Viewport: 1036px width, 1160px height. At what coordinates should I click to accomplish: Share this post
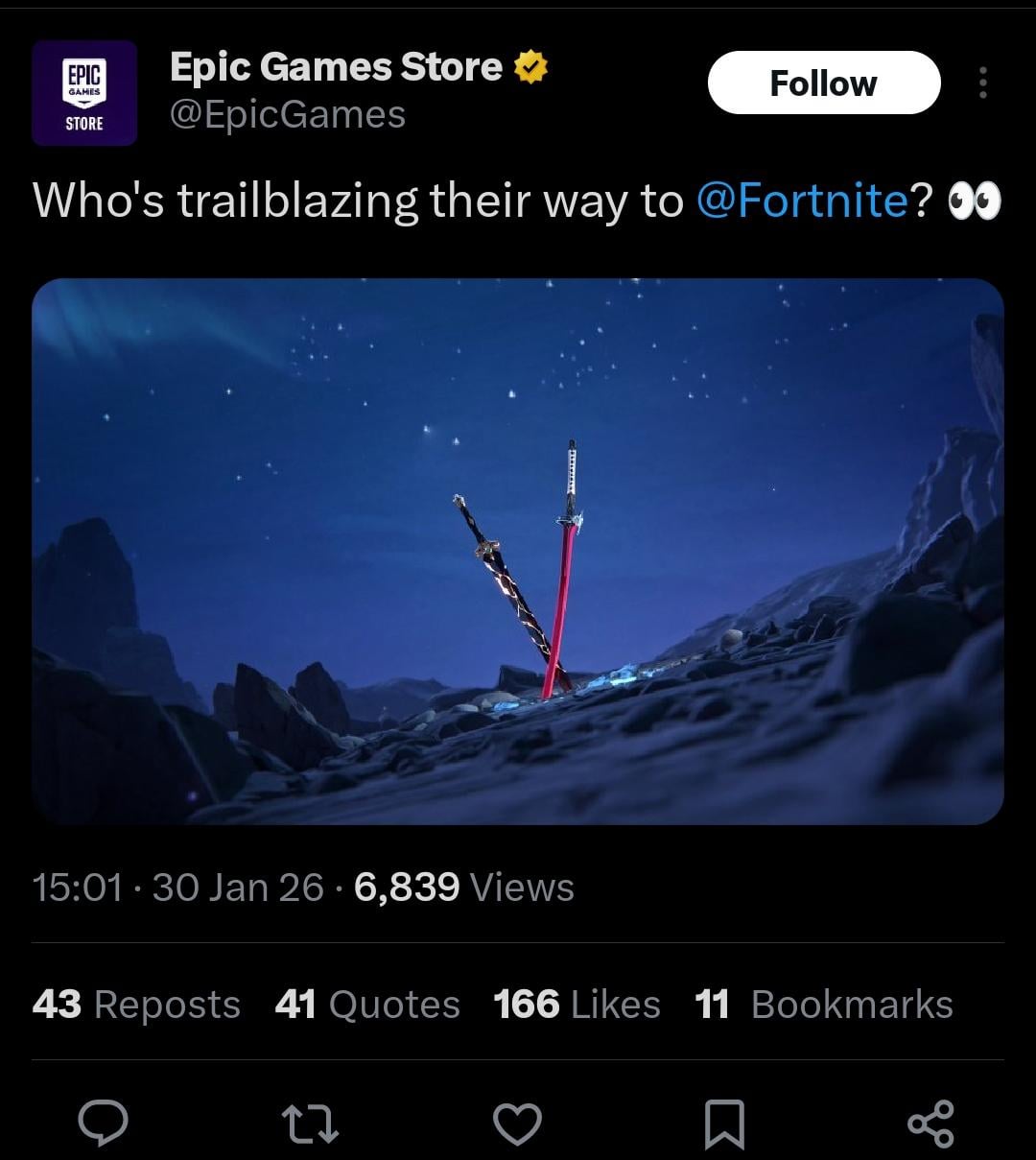click(930, 1123)
